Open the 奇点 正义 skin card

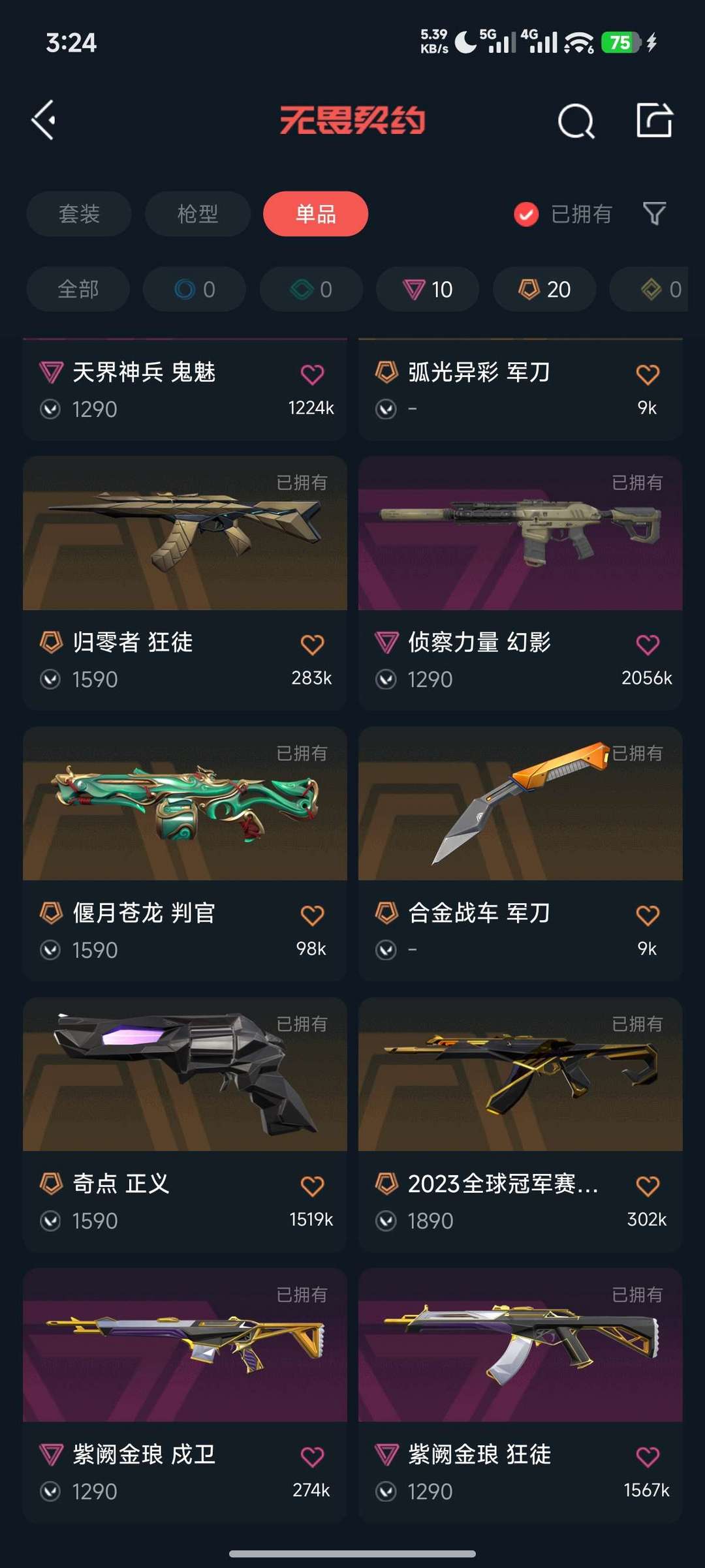(x=185, y=1124)
